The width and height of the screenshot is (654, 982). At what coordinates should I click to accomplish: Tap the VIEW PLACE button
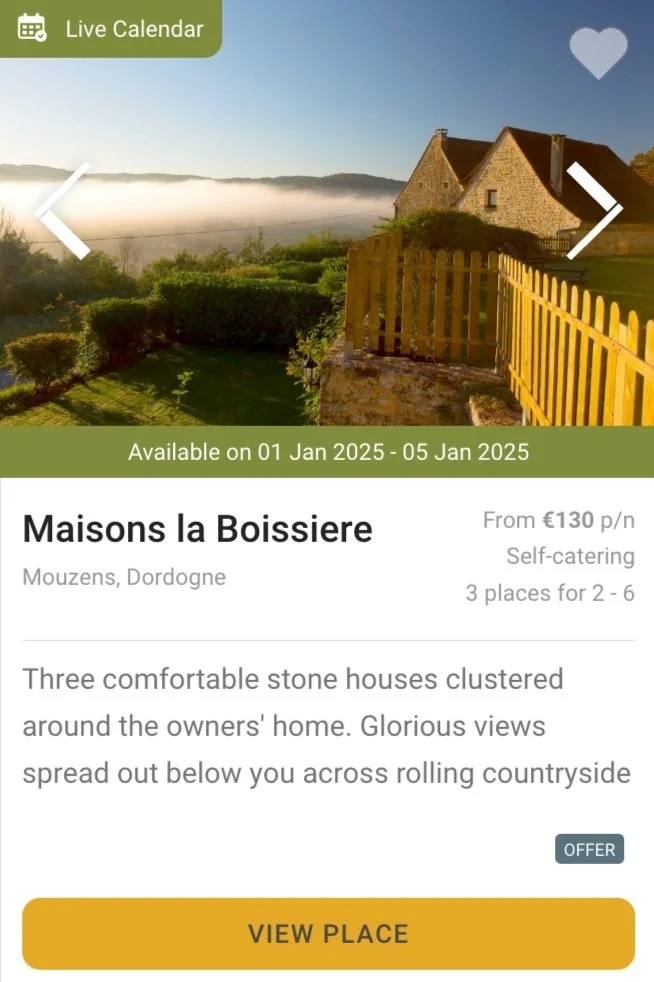328,933
